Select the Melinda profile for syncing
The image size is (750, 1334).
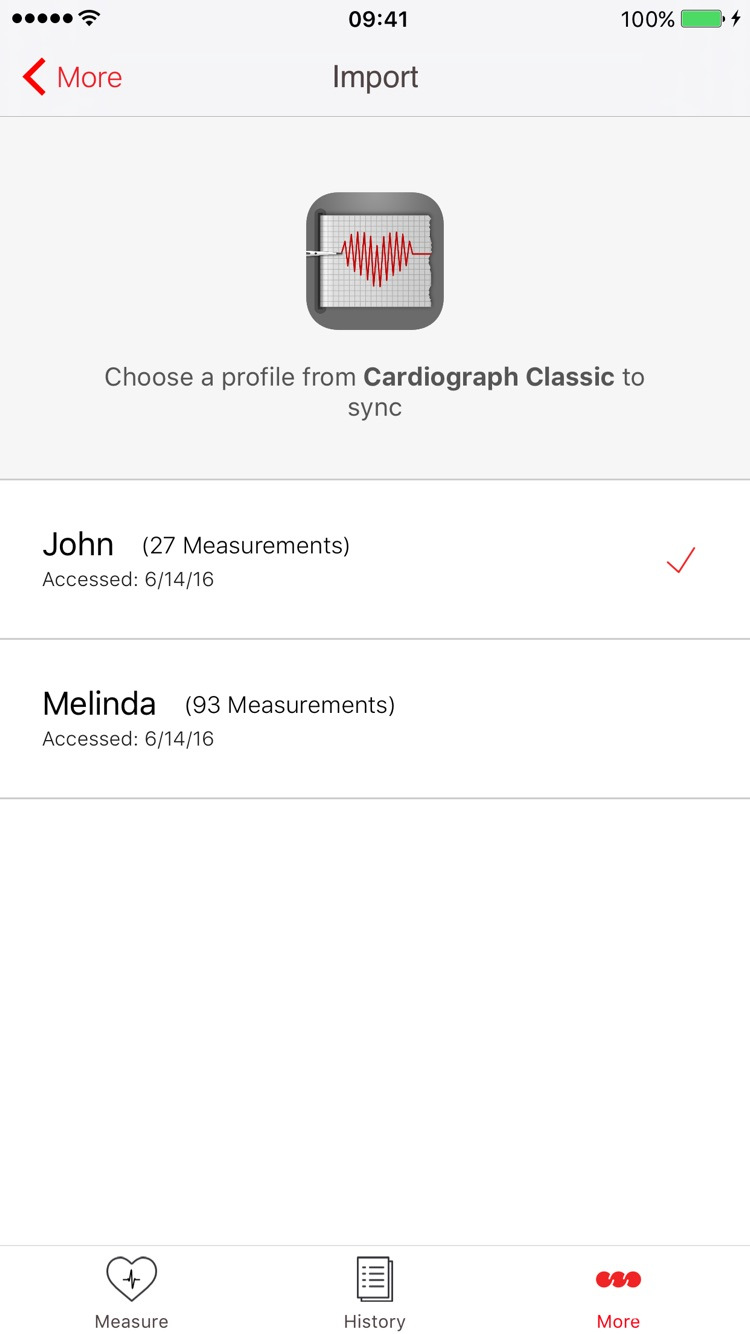375,719
